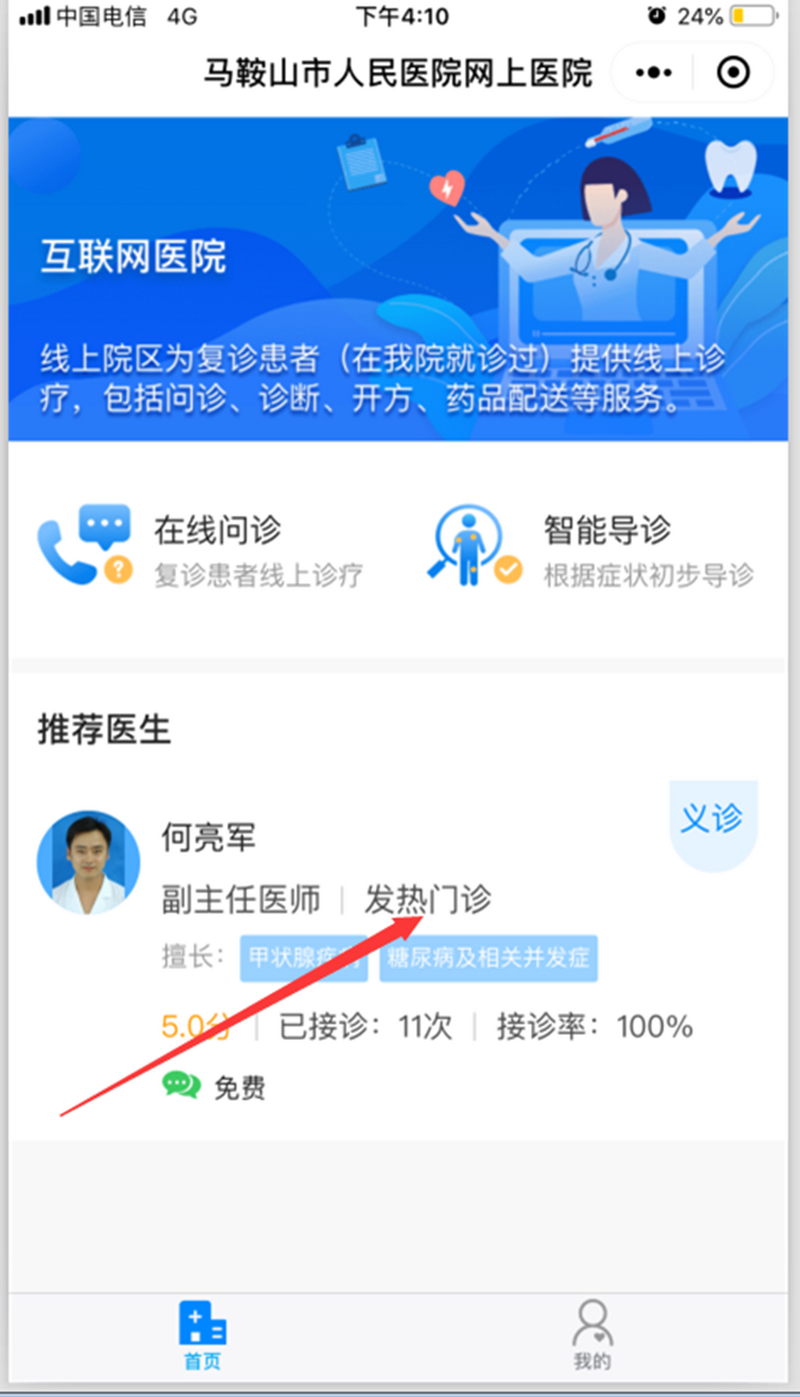
Task: Switch to the 我的 tab
Action: [x=592, y=1335]
